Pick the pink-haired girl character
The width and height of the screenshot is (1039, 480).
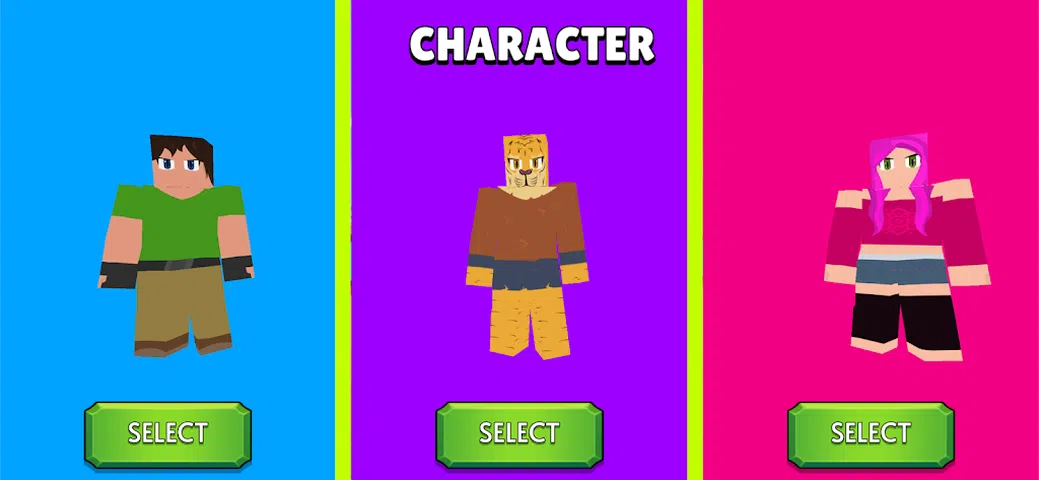[x=870, y=434]
